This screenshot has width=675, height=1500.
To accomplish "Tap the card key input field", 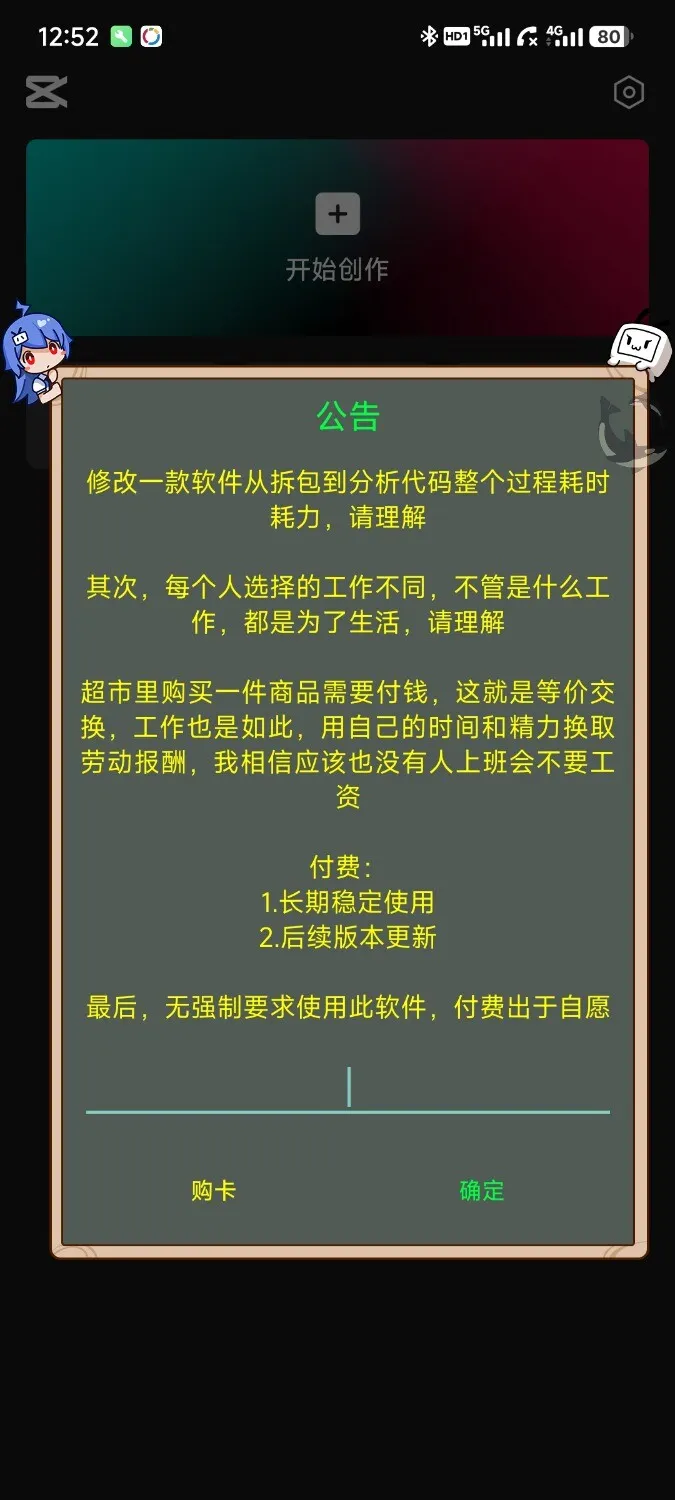I will click(347, 1088).
